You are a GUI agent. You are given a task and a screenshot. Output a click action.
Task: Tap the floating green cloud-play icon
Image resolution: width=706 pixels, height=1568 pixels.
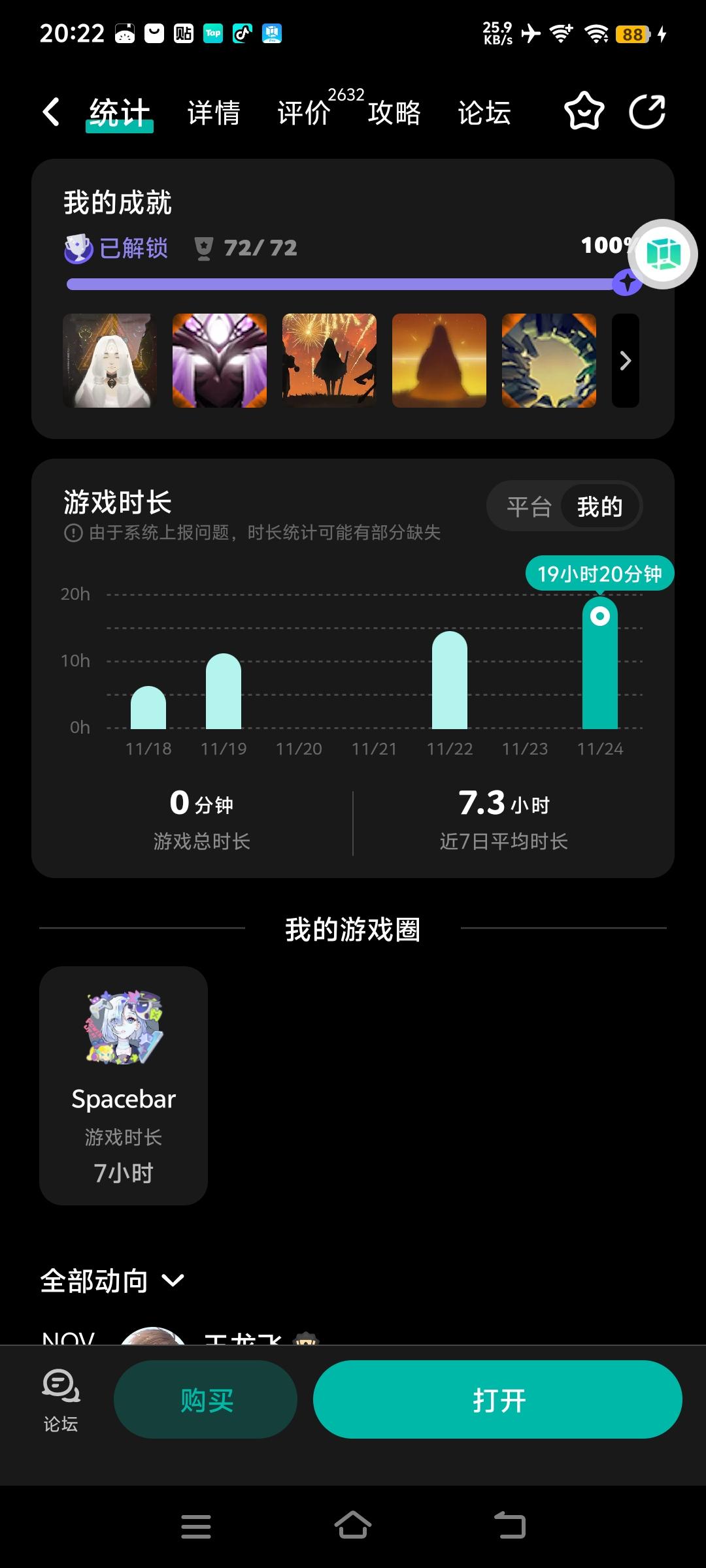(664, 255)
